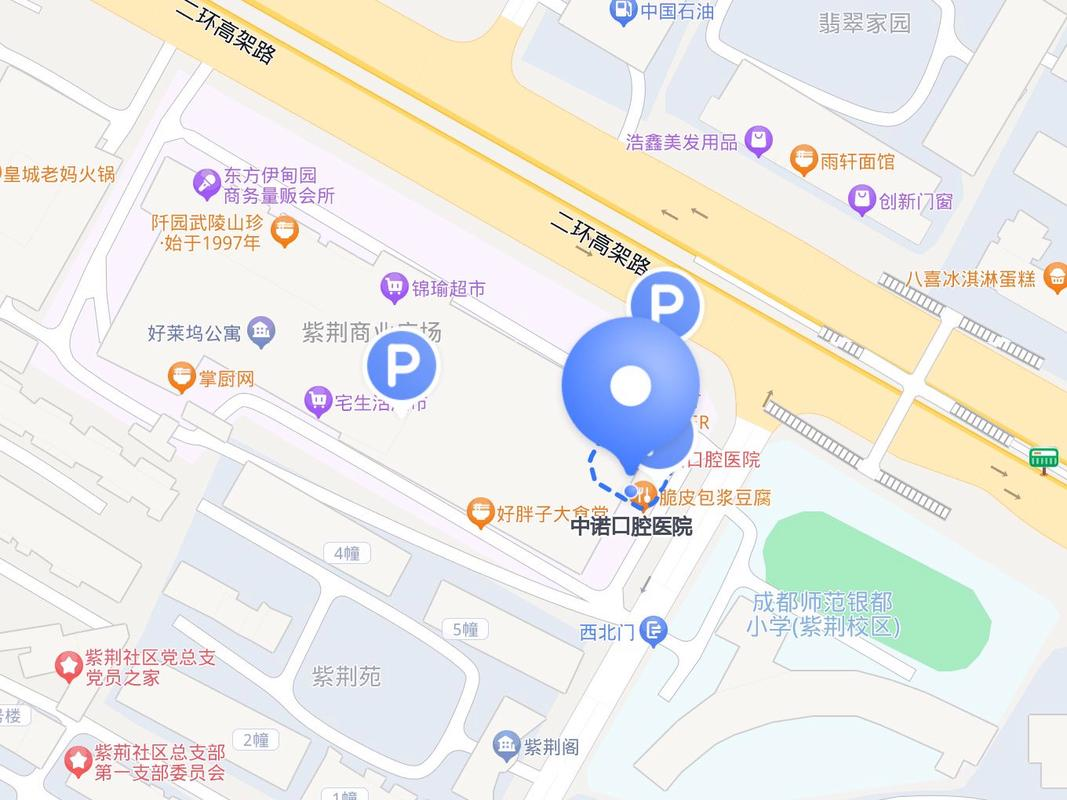Tap the parking marker over 紫荆商业广场
This screenshot has height=800, width=1067.
click(402, 367)
